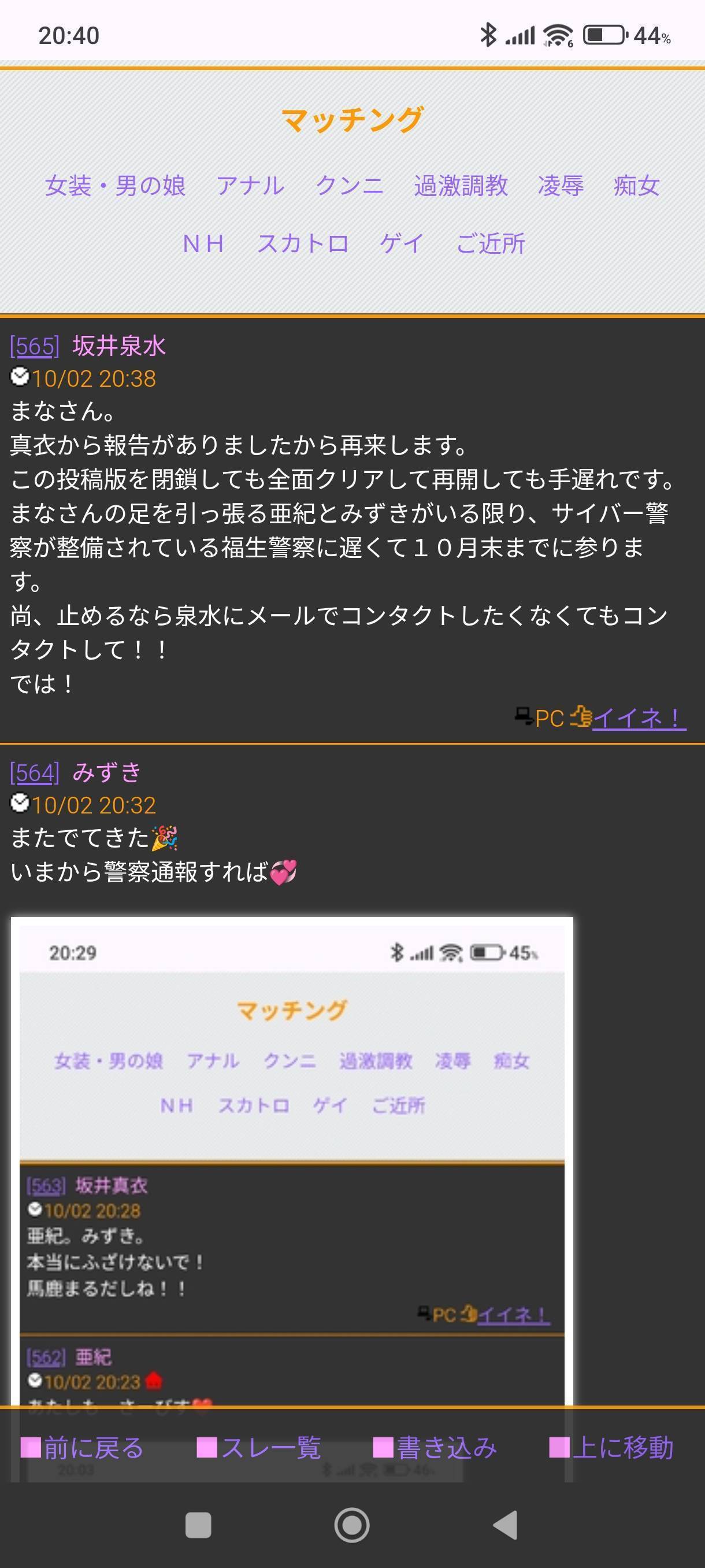This screenshot has width=705, height=1568.
Task: Tap the 凌辱 category link
Action: [560, 185]
